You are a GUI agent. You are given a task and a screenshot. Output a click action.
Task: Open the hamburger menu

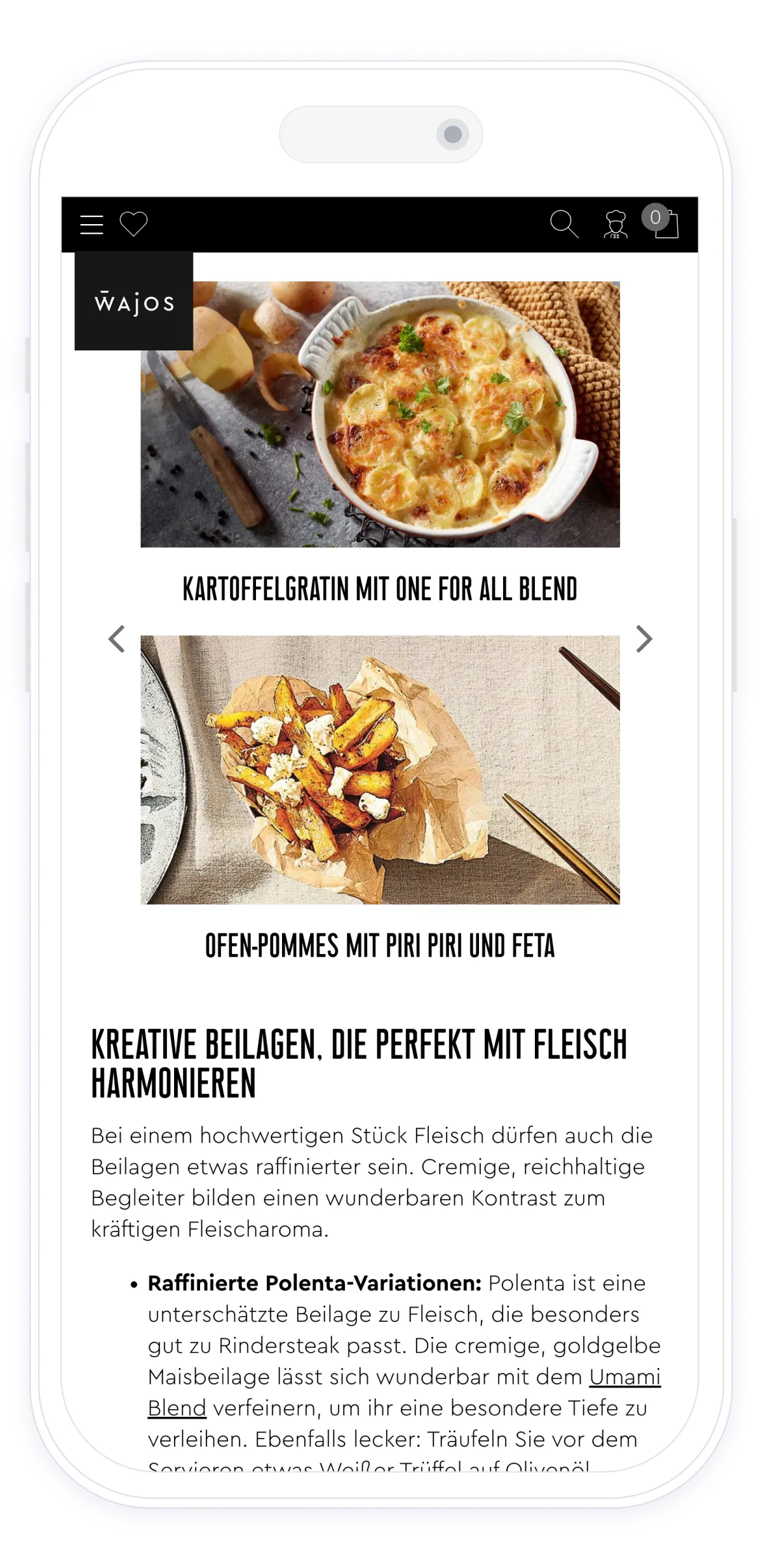(x=91, y=225)
